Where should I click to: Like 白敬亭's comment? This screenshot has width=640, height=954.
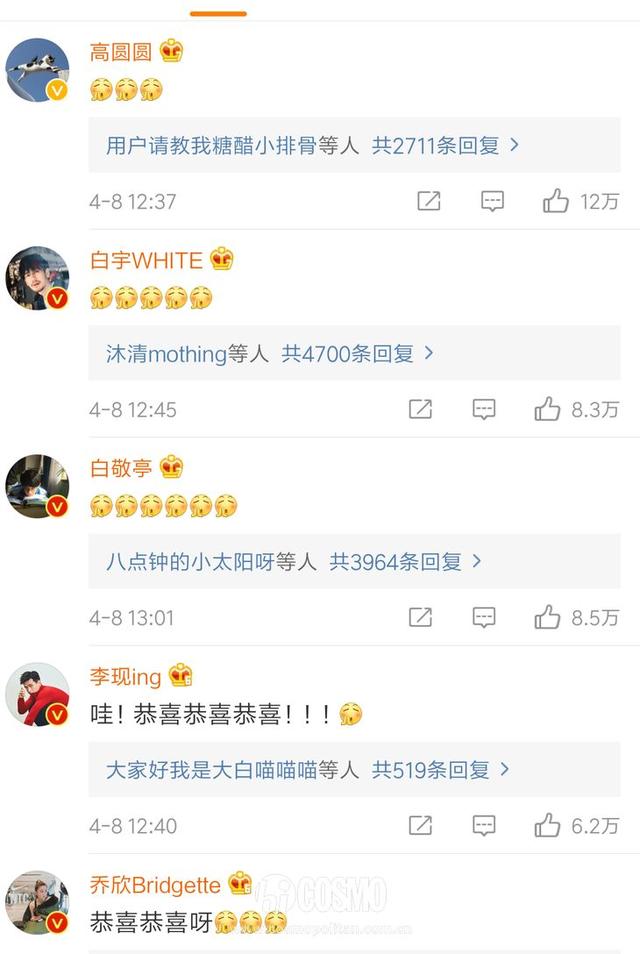(x=548, y=617)
